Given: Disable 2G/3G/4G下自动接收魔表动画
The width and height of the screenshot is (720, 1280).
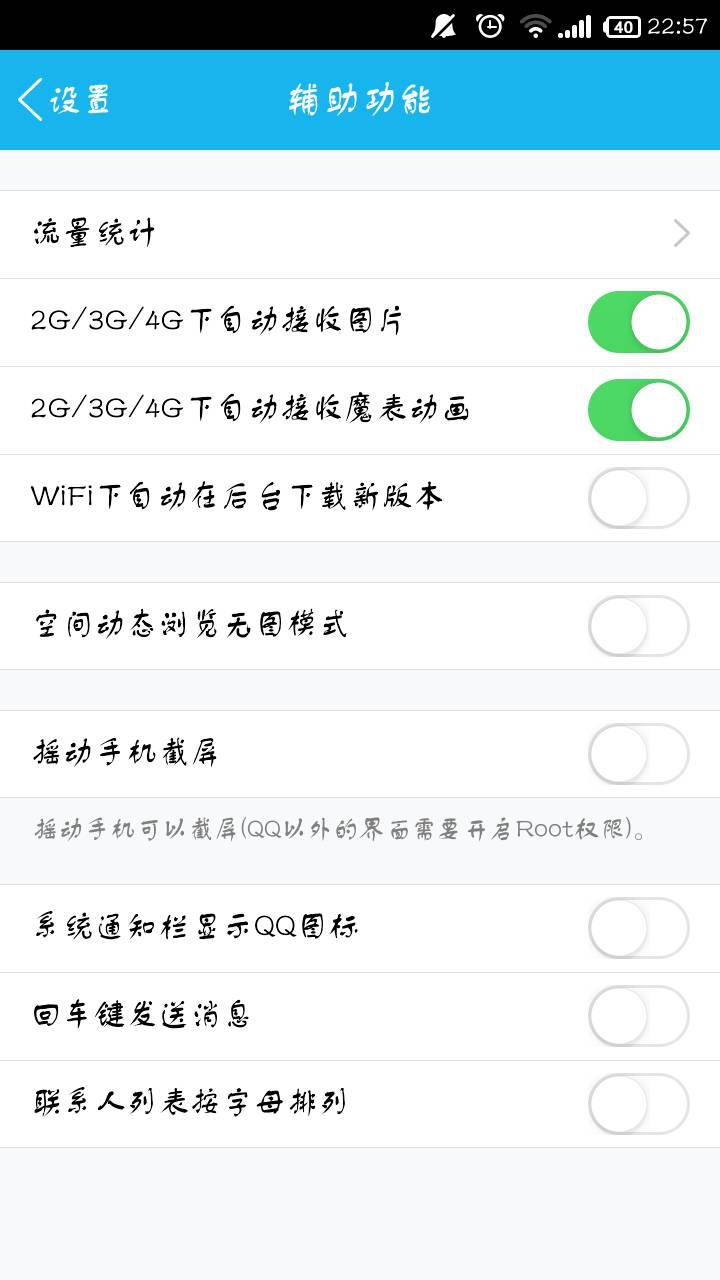Looking at the screenshot, I should (639, 410).
